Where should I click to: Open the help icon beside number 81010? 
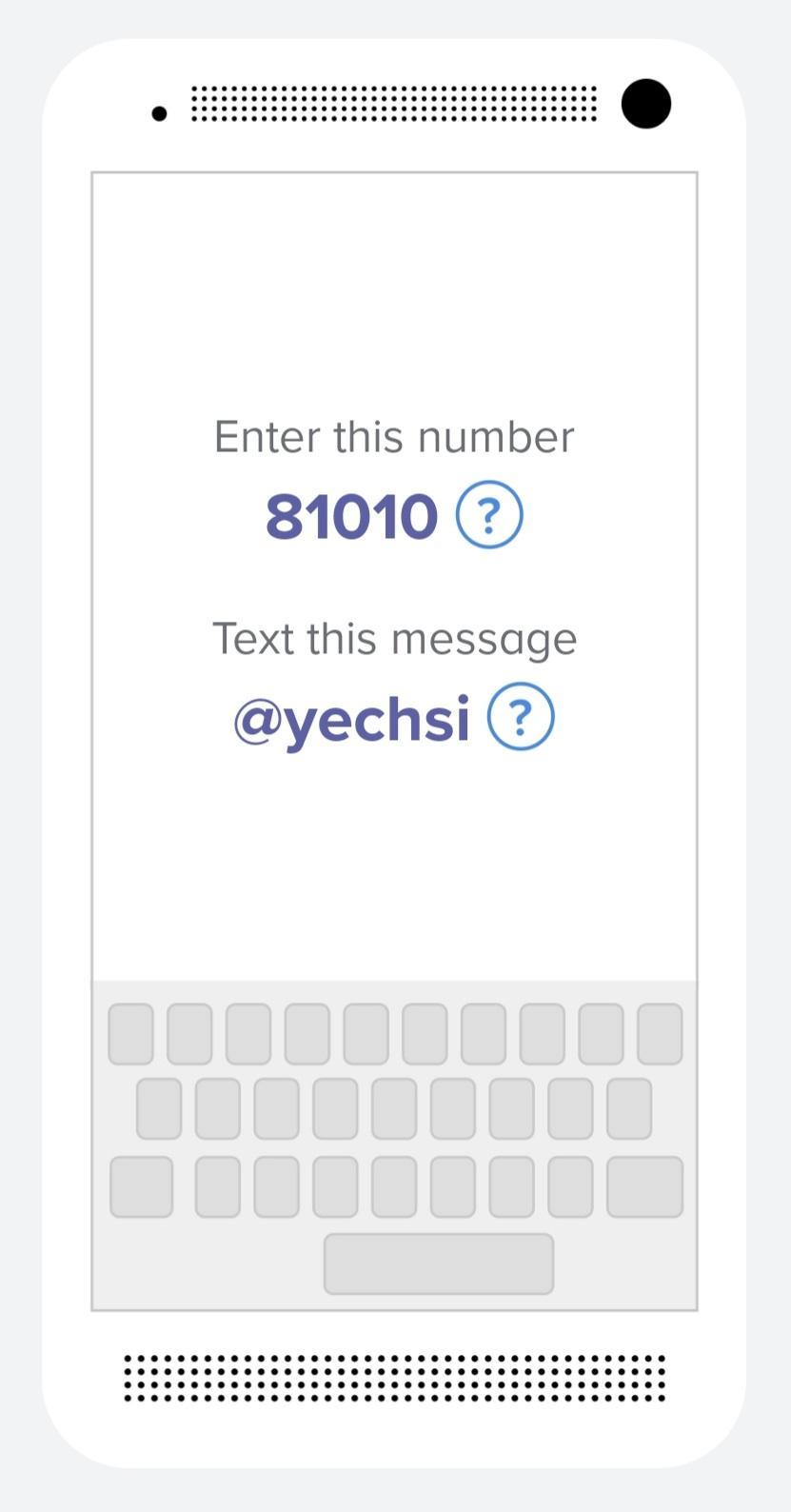click(x=489, y=515)
